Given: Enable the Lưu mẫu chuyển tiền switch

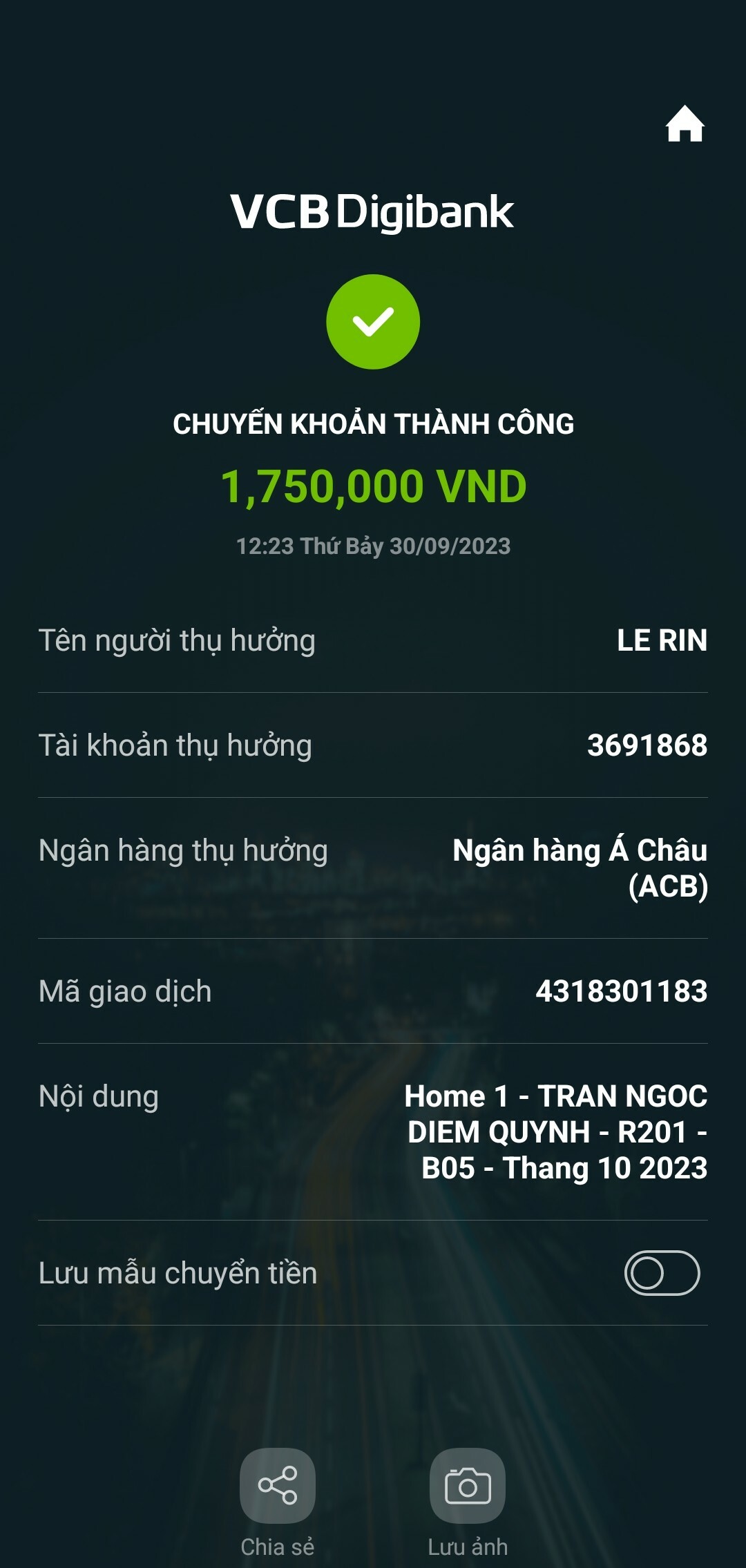Looking at the screenshot, I should point(662,1272).
